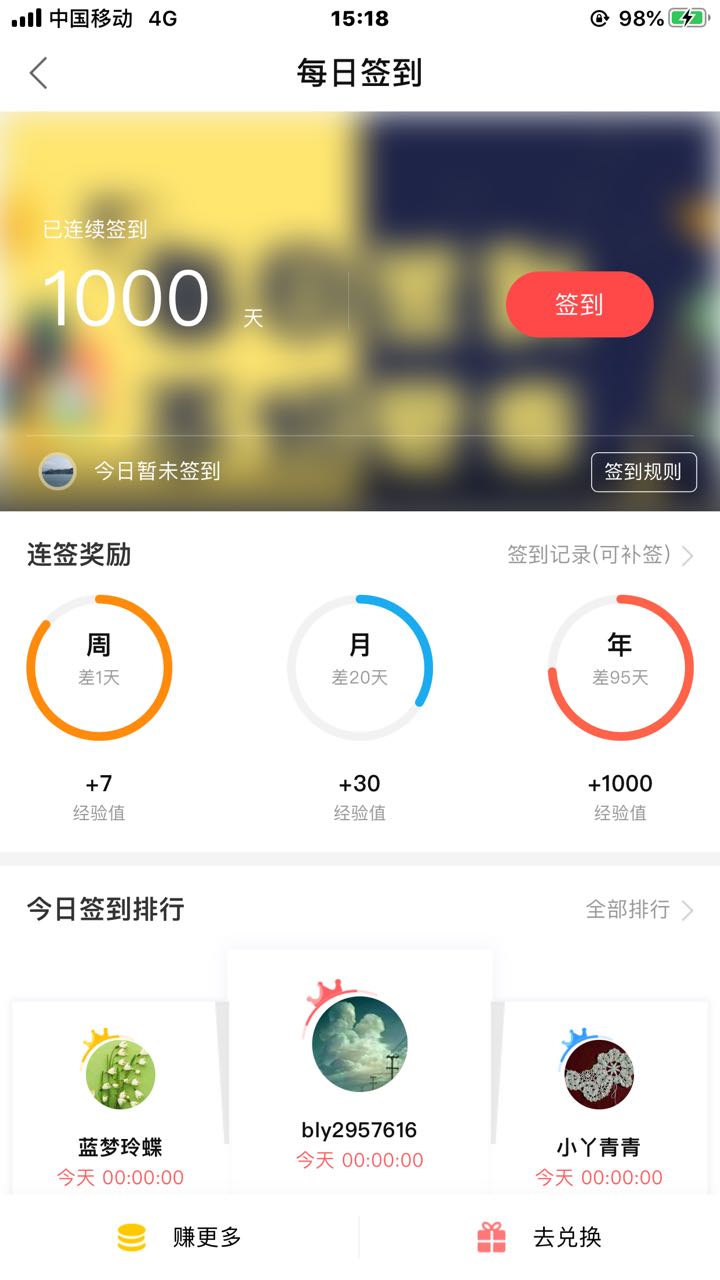
Task: Go back with the top-left arrow
Action: 39,73
